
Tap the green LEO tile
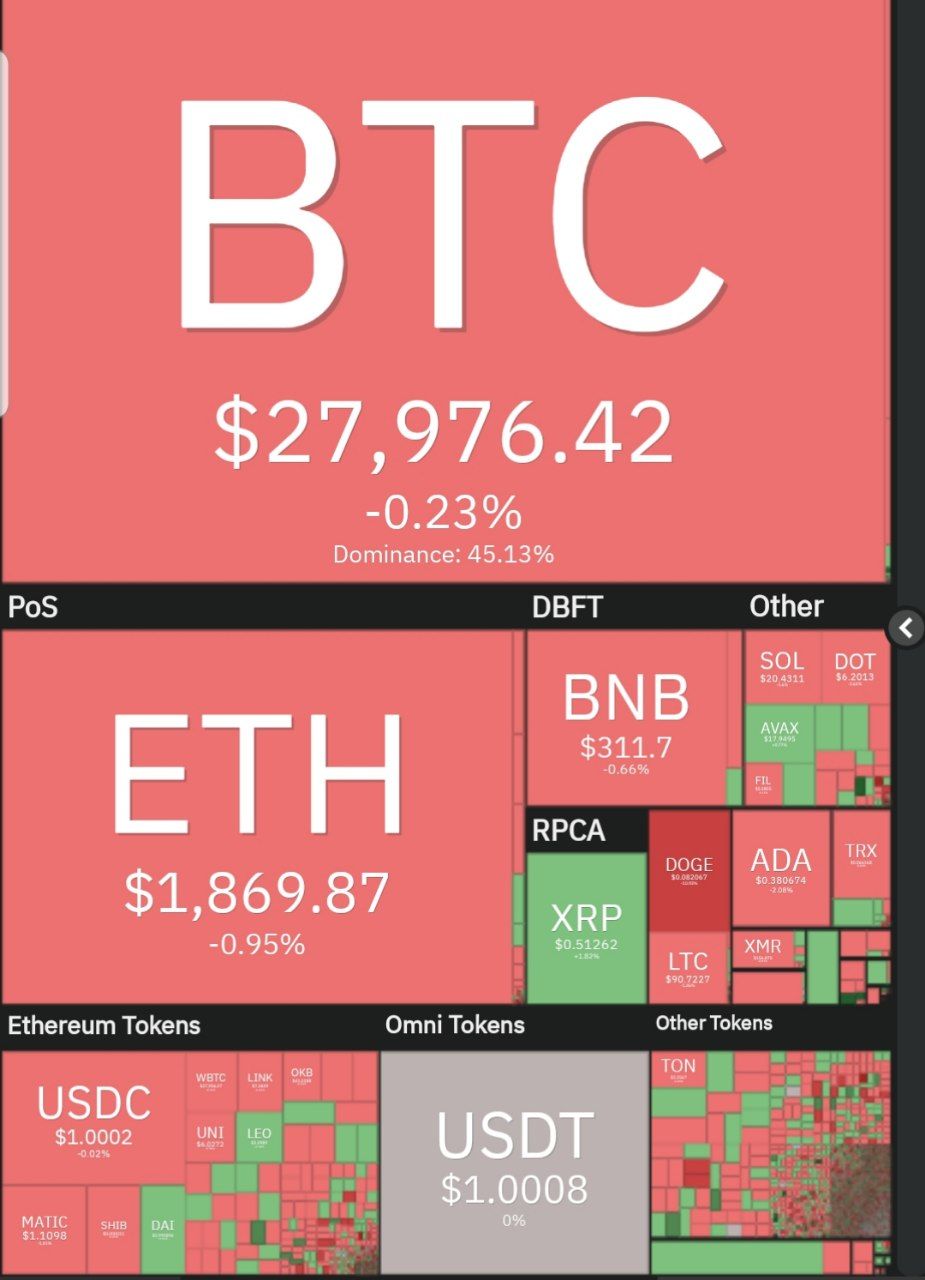tap(259, 1138)
